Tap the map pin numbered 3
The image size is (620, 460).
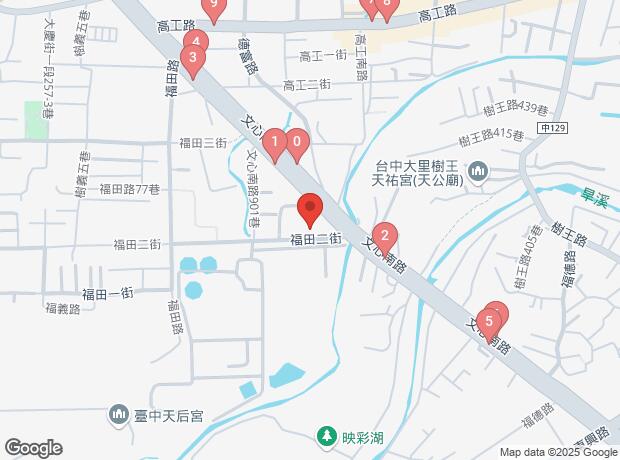tap(192, 58)
